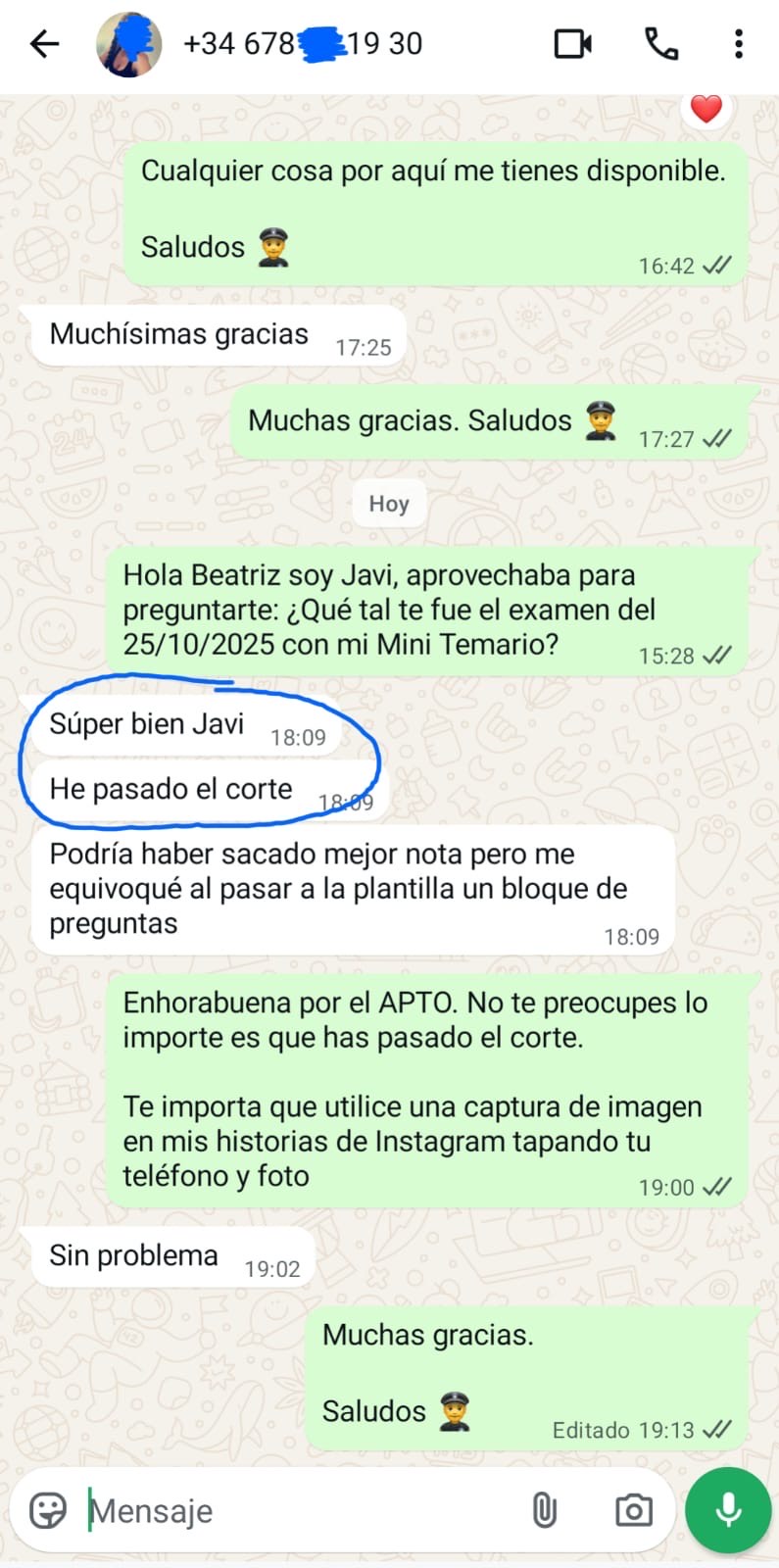Viewport: 779px width, 1568px height.
Task: Open the camera to send a photo
Action: coord(633,1510)
